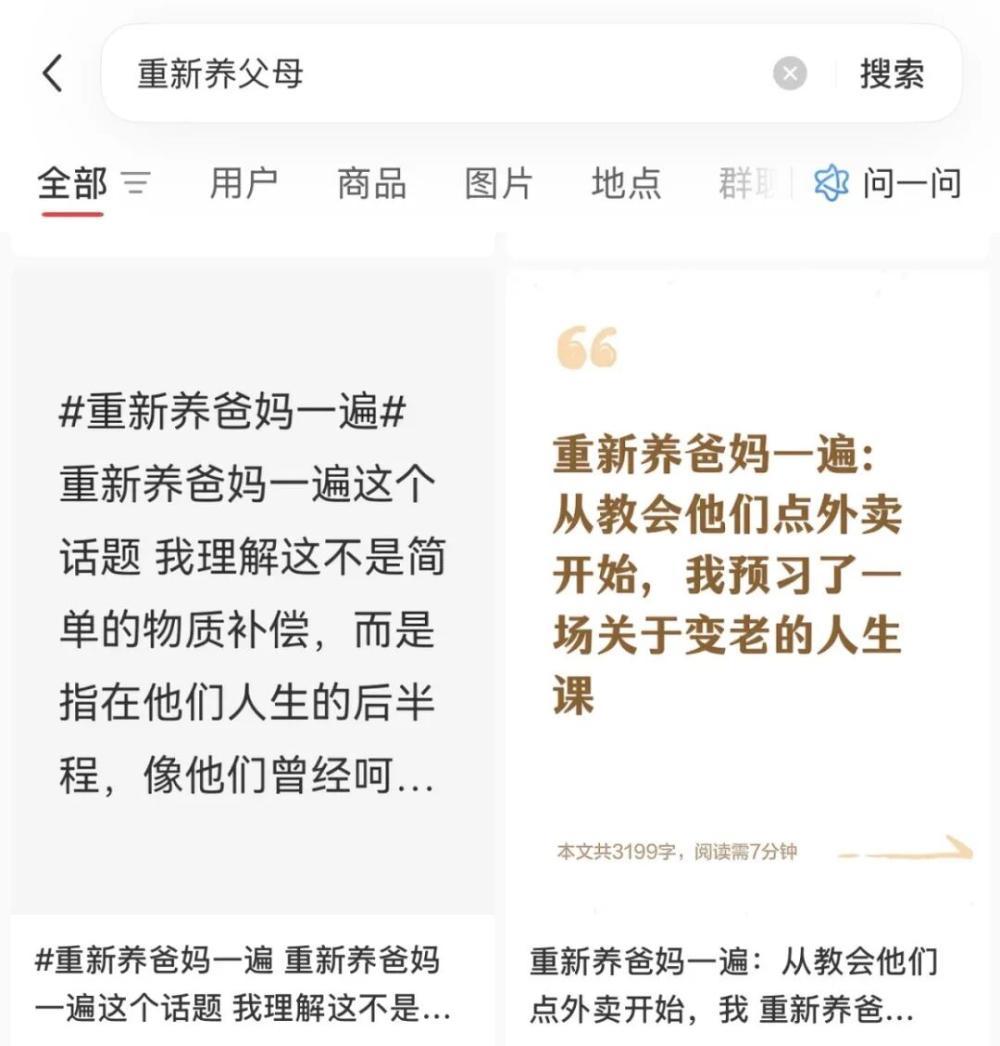Open 问一问 AI assistant
1000x1046 pixels.
888,184
